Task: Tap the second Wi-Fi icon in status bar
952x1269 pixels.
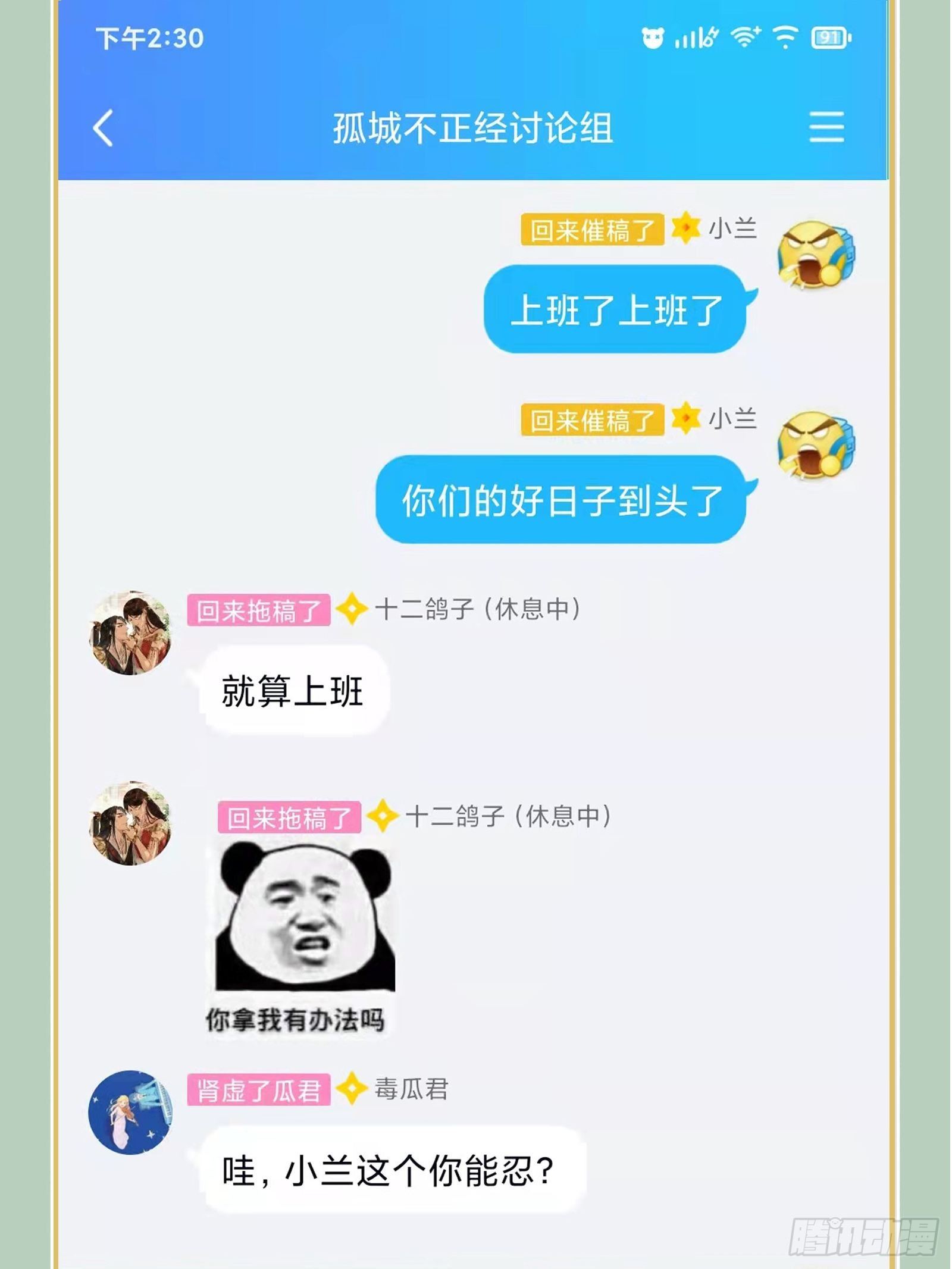Action: tap(785, 37)
